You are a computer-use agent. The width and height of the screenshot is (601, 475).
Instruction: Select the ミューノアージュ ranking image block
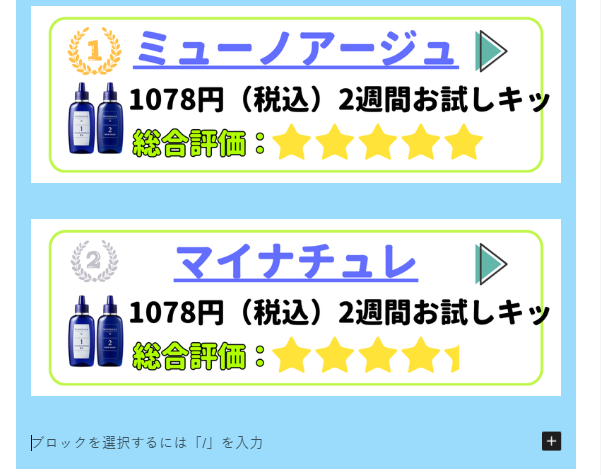296,95
